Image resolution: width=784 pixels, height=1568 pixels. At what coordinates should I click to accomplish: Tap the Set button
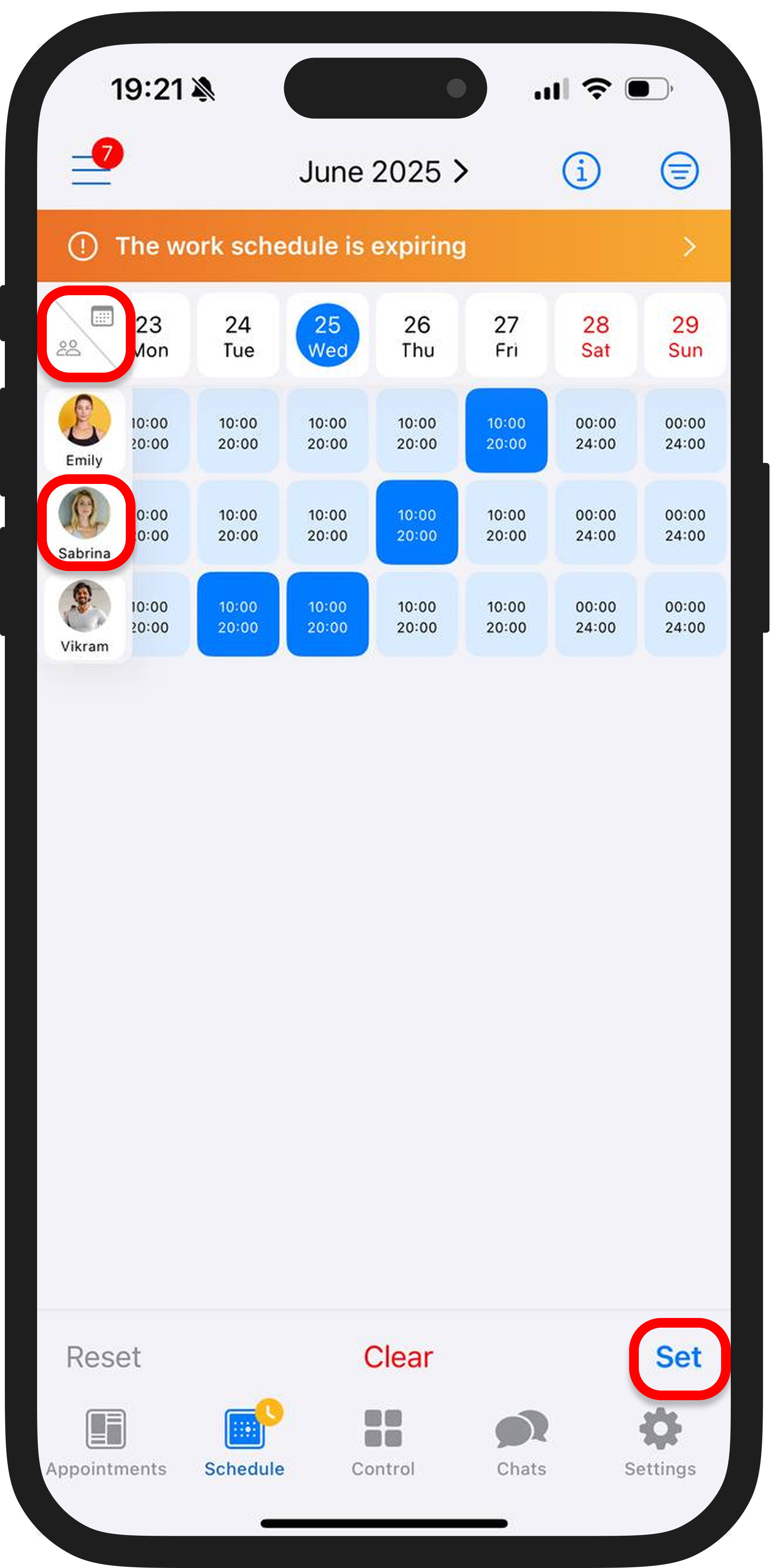[678, 1357]
